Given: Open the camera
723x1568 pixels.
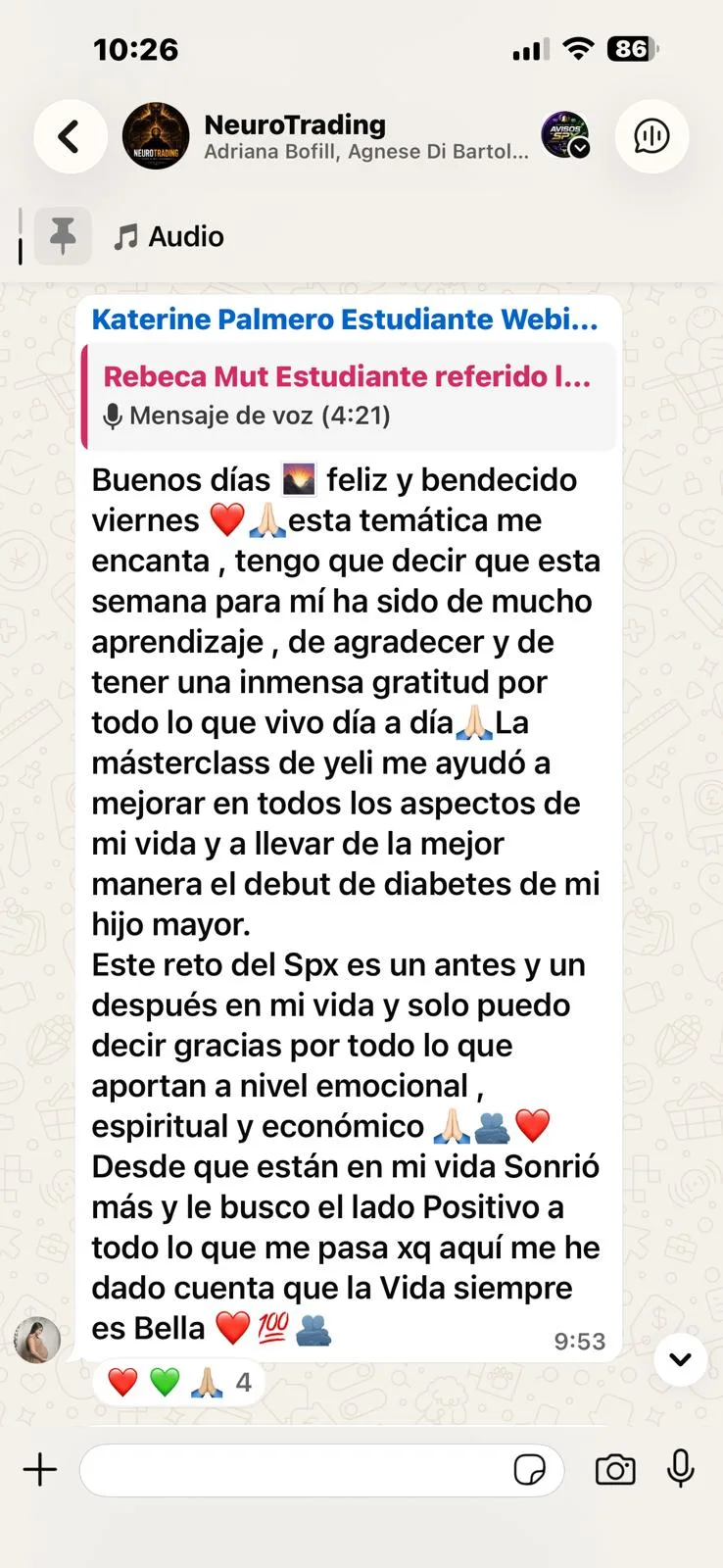Looking at the screenshot, I should pos(615,1470).
